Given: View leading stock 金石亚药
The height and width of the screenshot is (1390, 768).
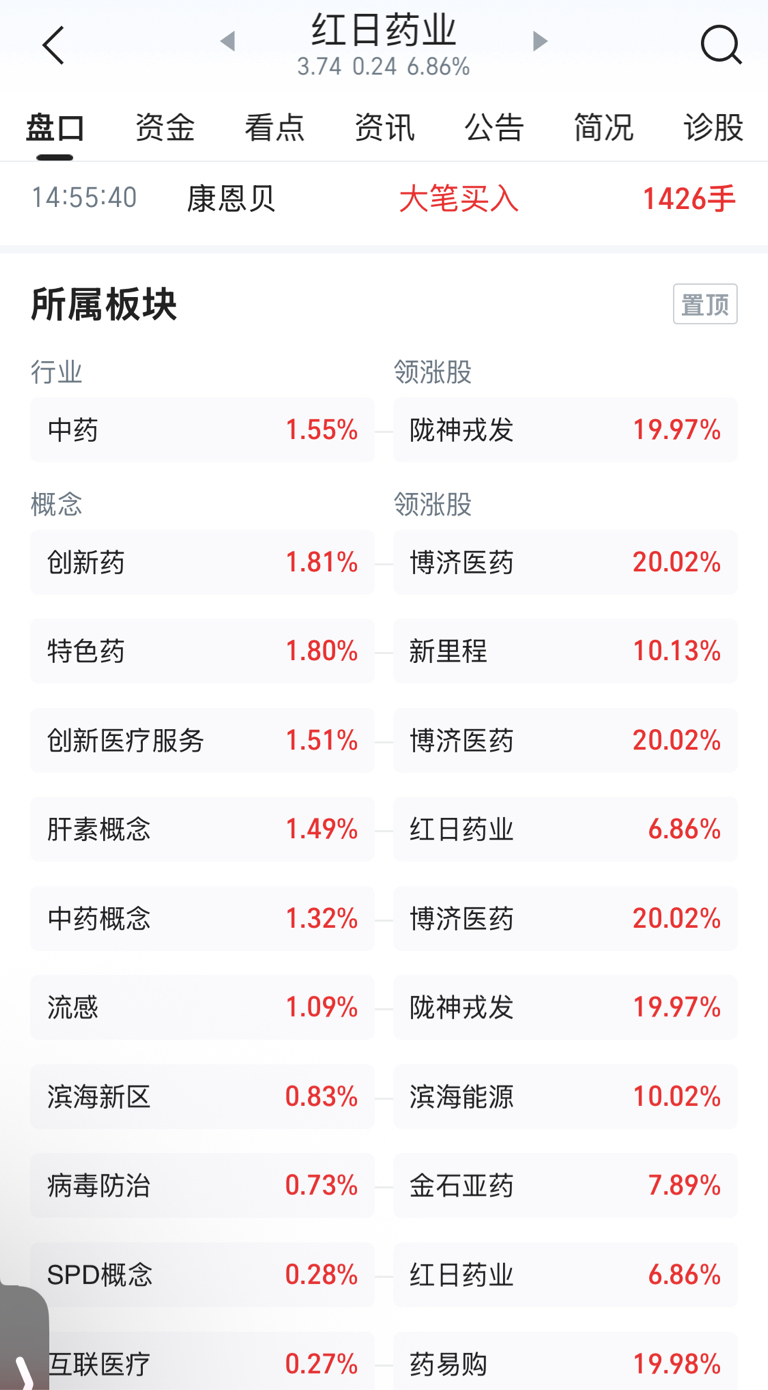Looking at the screenshot, I should pyautogui.click(x=565, y=1185).
